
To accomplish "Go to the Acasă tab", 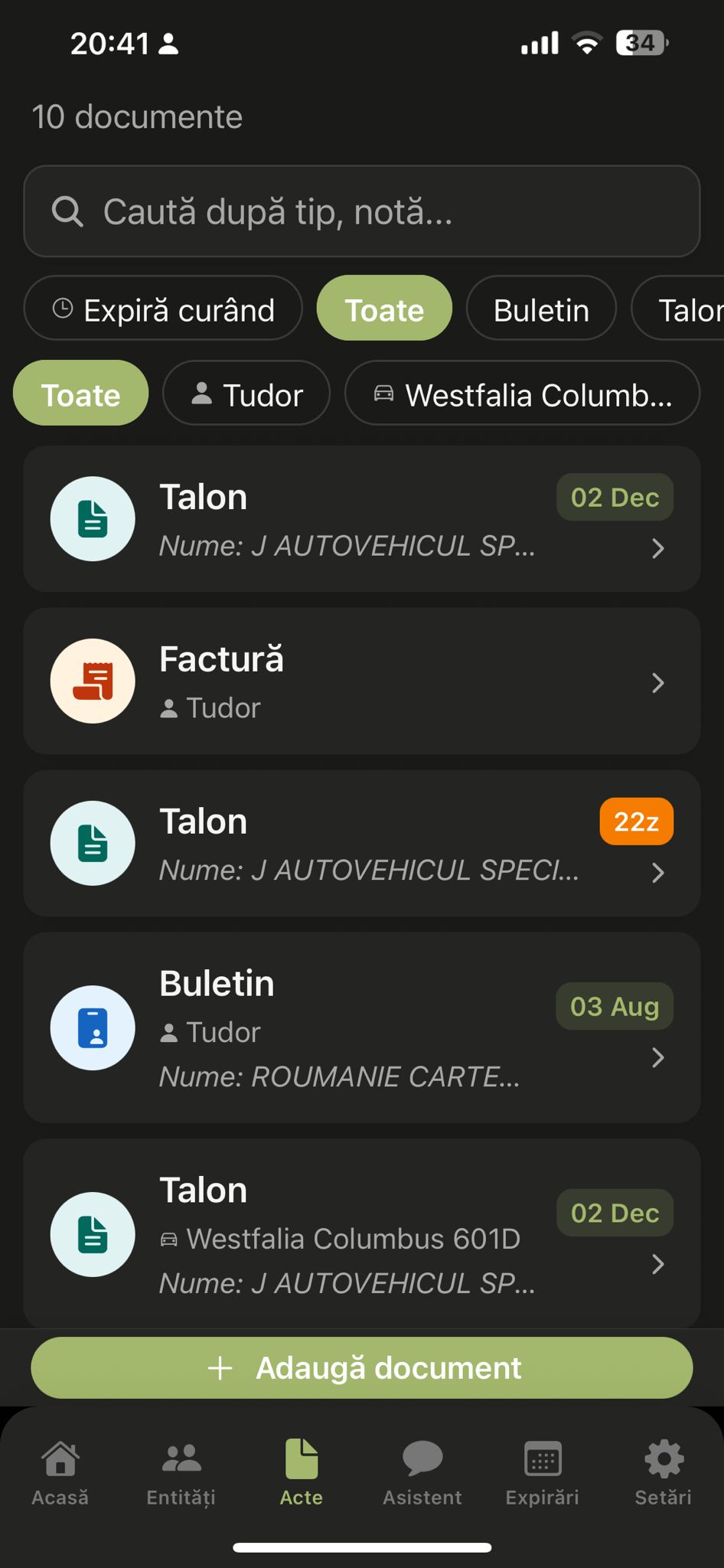I will point(60,1472).
